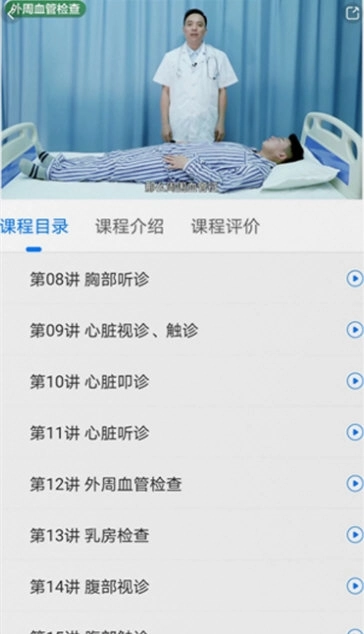Open lesson 第14讲 腹部视诊
Viewport: 364px width, 634px height.
coord(182,586)
